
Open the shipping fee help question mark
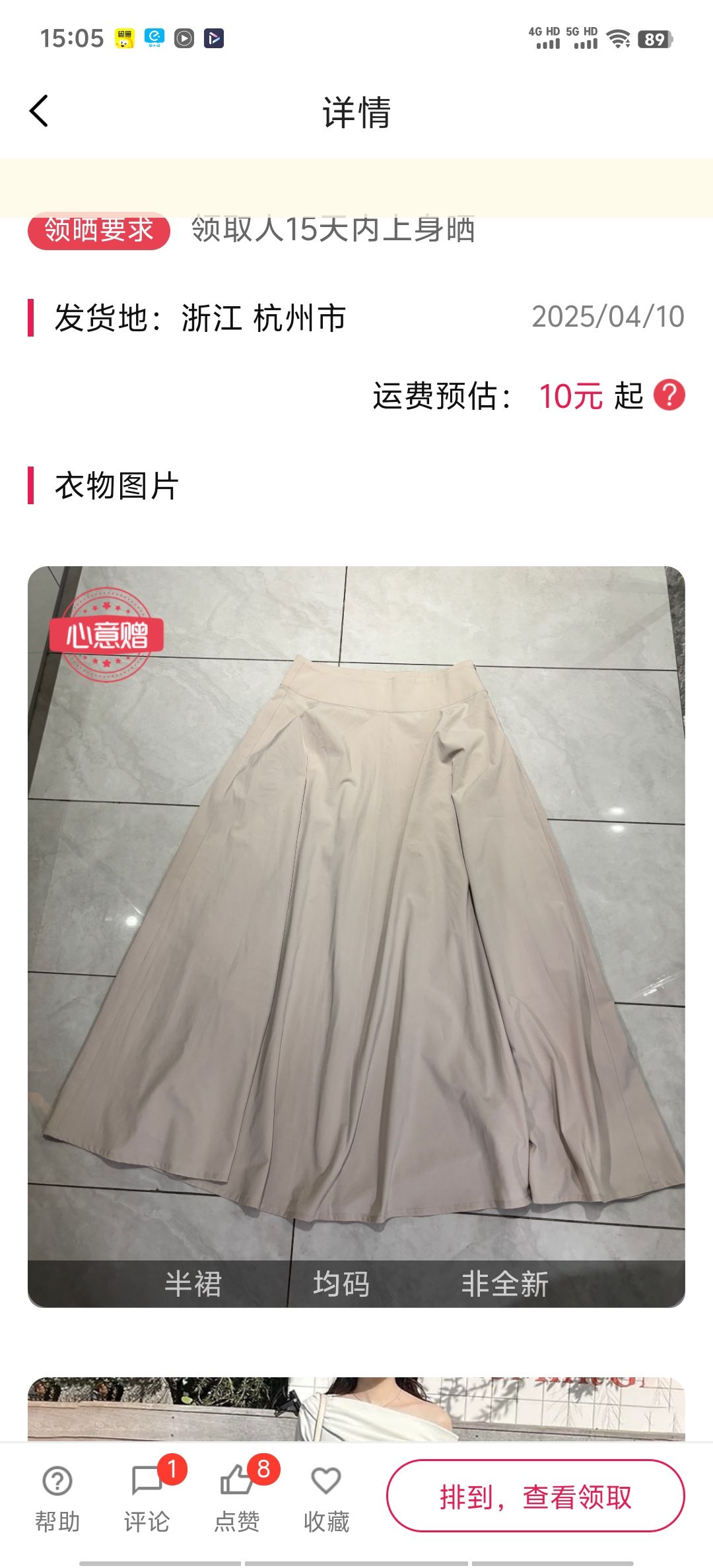(669, 395)
